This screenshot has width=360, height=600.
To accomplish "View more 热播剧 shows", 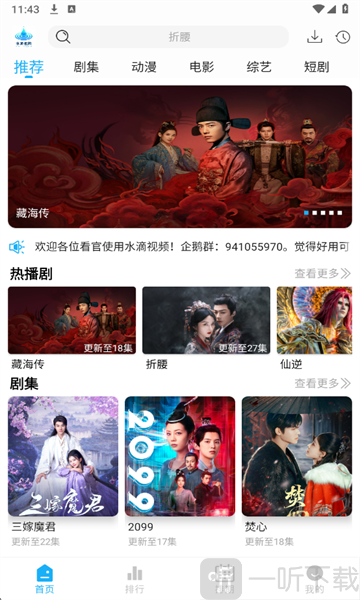I will coord(322,274).
